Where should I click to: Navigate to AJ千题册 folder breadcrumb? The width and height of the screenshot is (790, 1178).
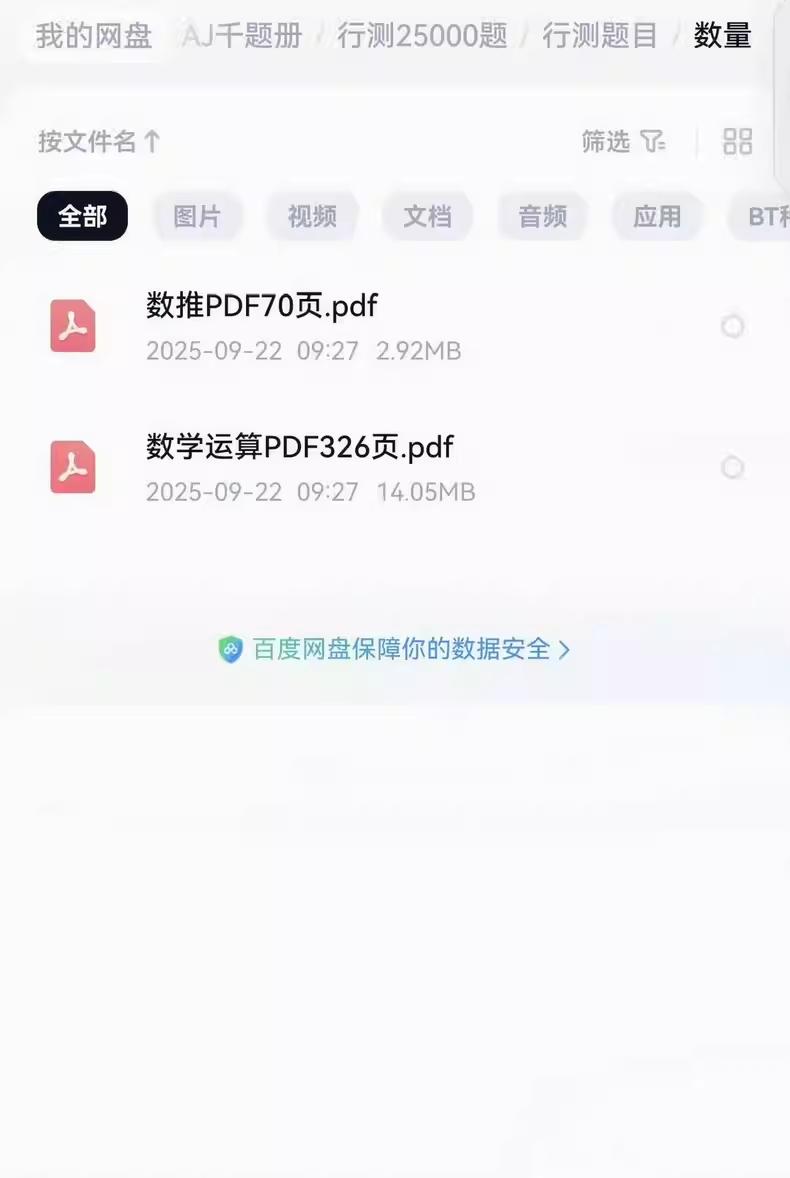[x=242, y=37]
